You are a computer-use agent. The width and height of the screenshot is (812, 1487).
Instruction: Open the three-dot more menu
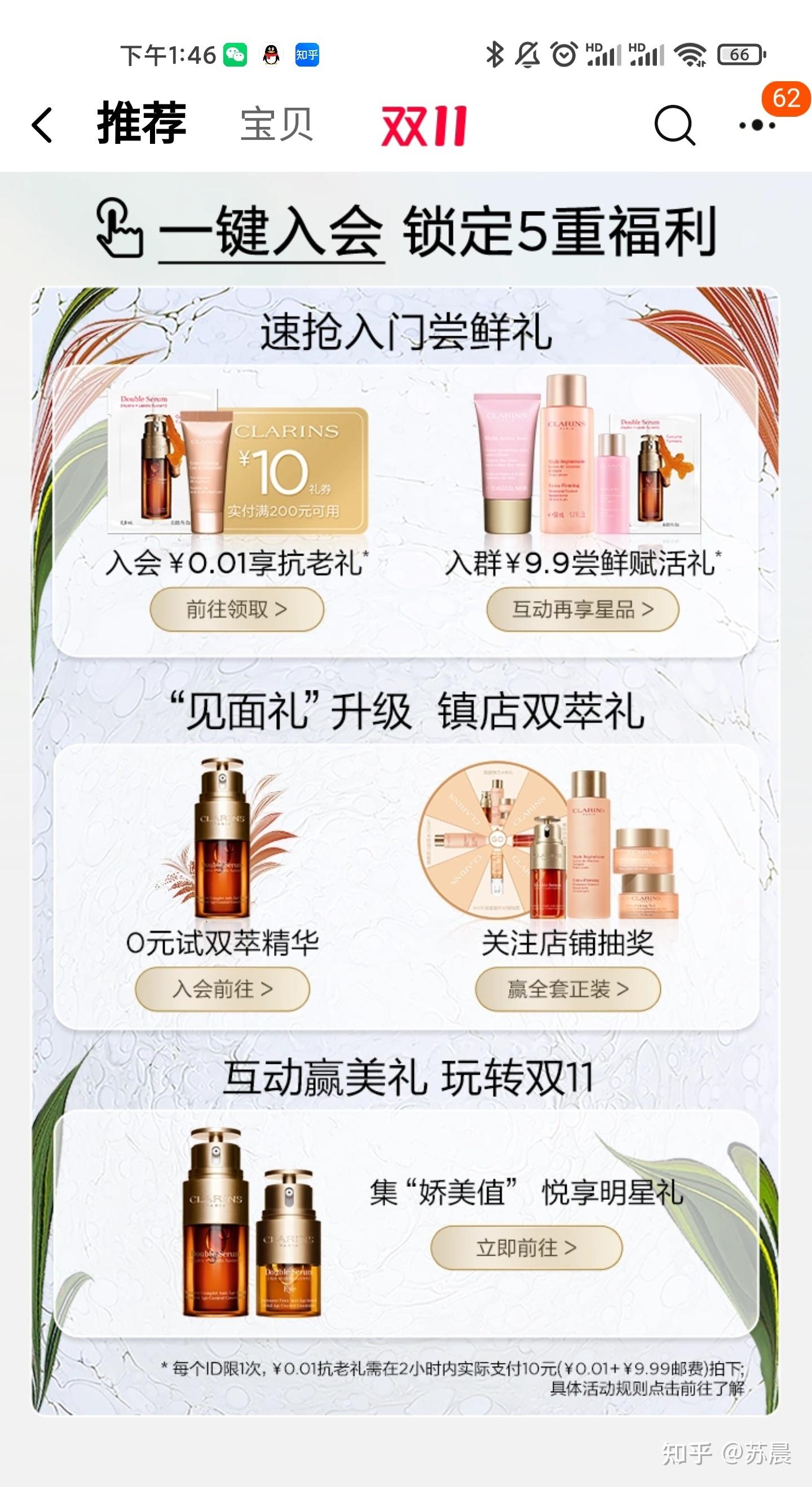coord(757,125)
